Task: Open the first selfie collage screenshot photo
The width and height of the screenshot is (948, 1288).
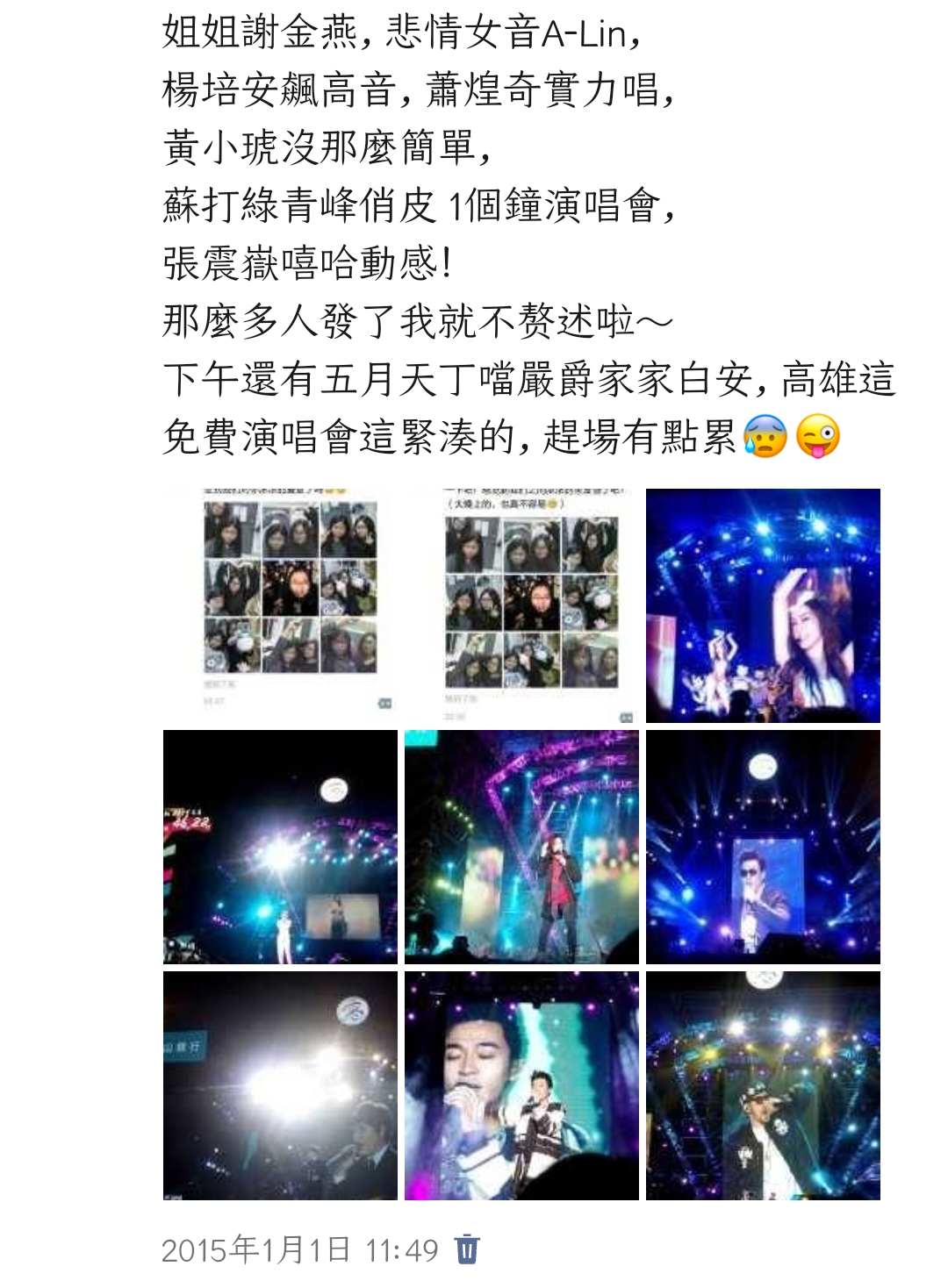Action: (x=280, y=605)
